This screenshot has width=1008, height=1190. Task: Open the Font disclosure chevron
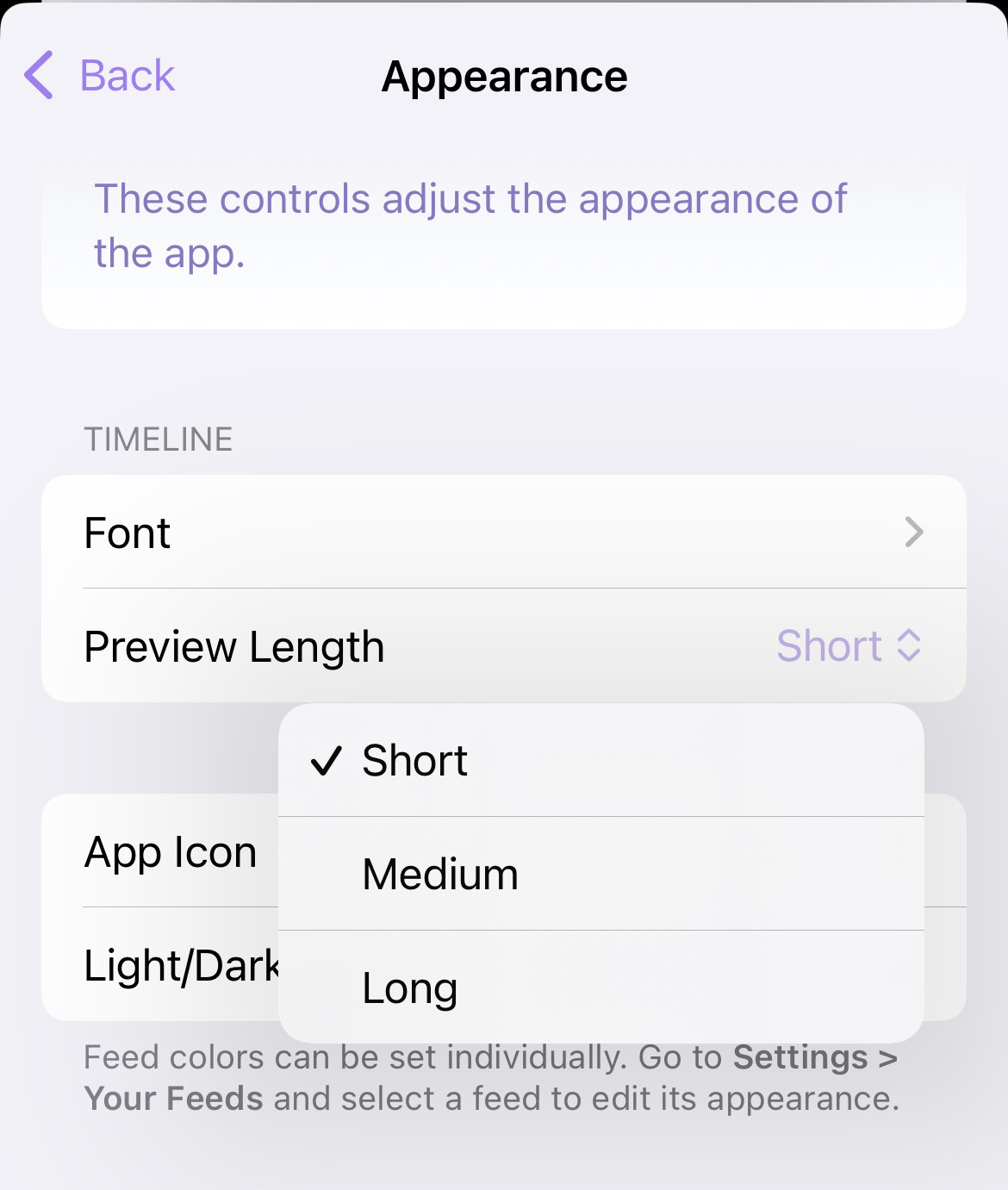916,533
